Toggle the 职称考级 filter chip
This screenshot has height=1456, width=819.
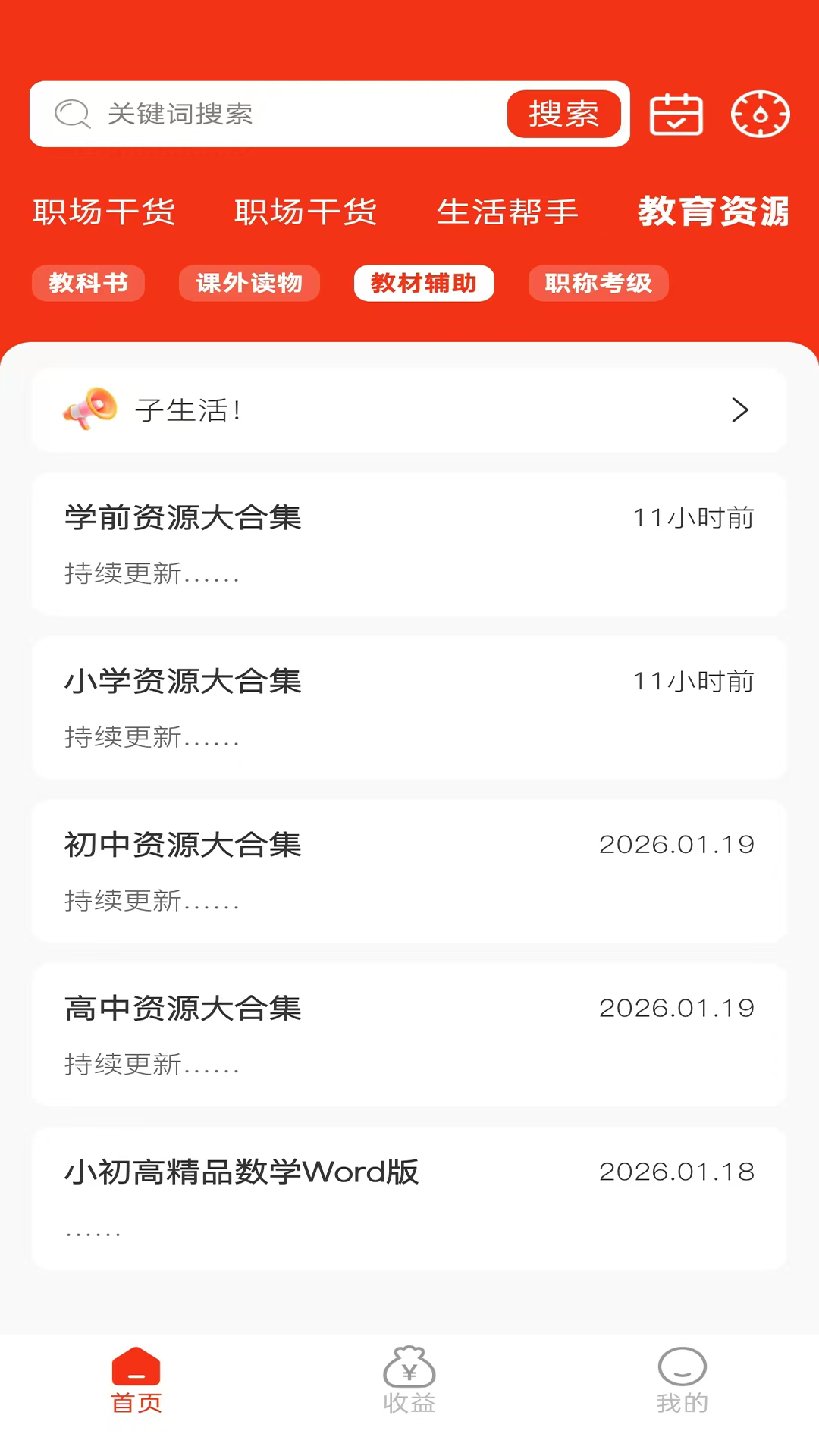tap(598, 283)
